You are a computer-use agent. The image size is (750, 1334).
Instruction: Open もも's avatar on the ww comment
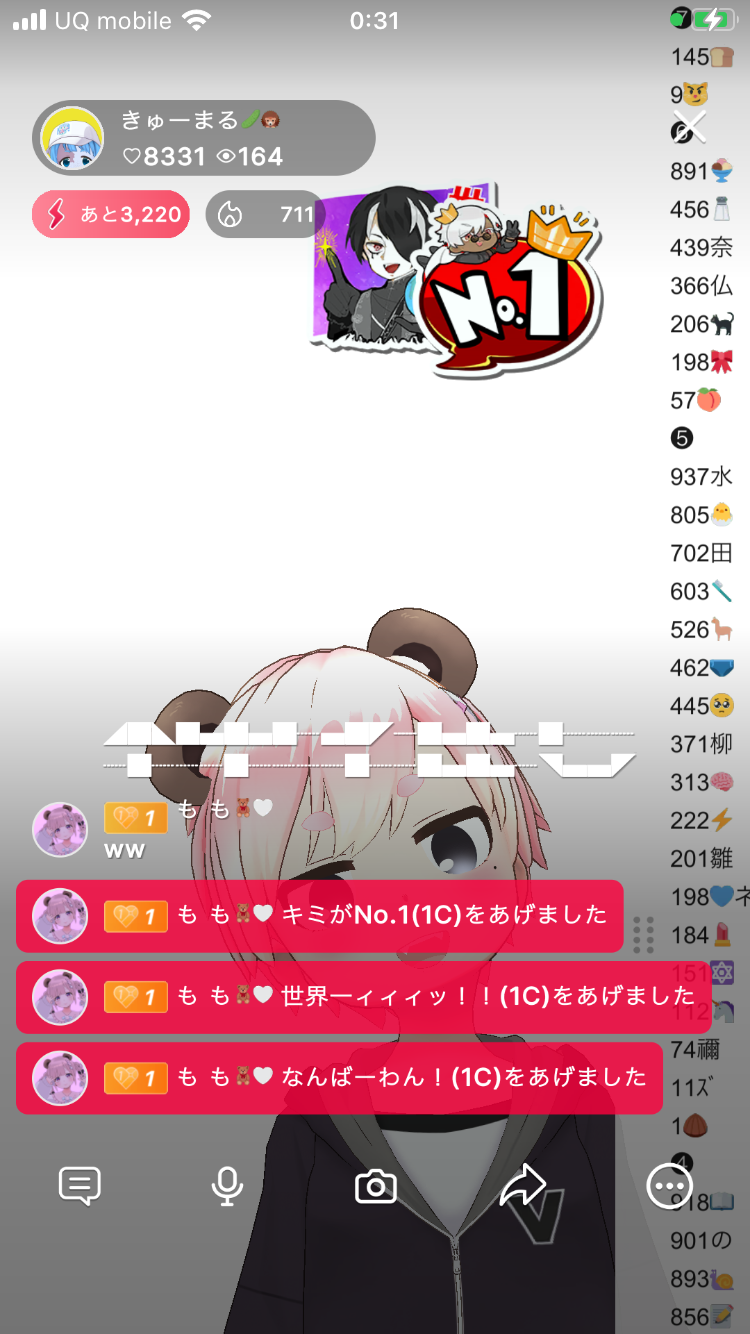click(x=60, y=829)
